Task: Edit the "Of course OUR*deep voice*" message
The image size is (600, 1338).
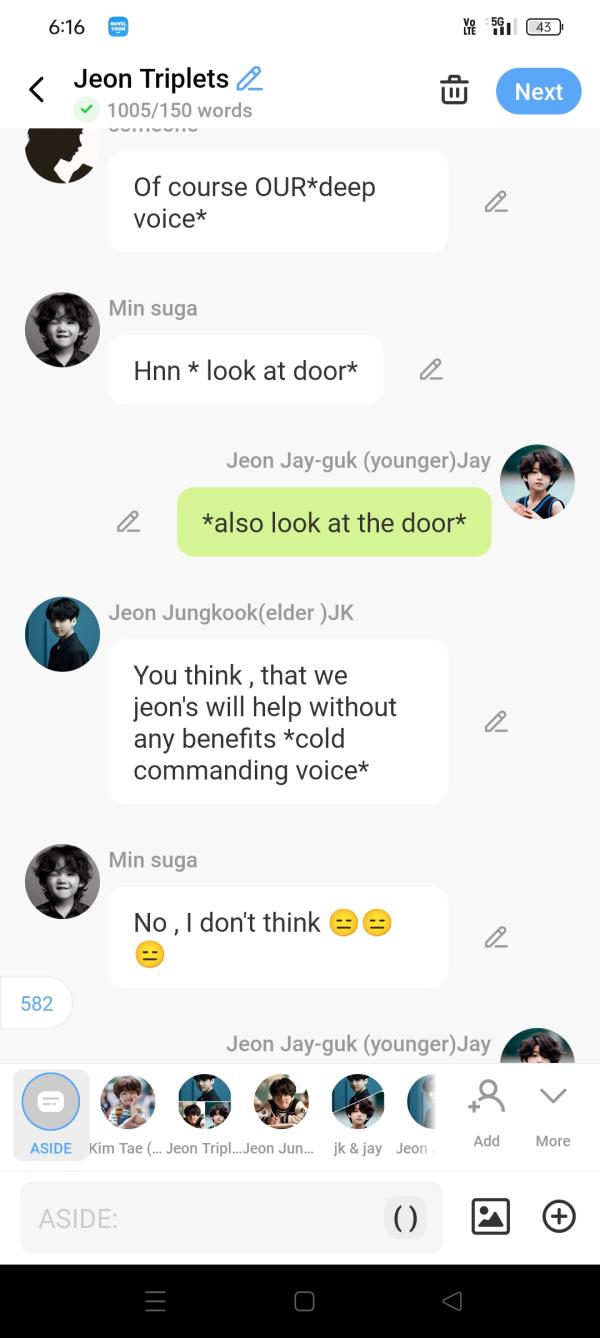Action: coord(496,202)
